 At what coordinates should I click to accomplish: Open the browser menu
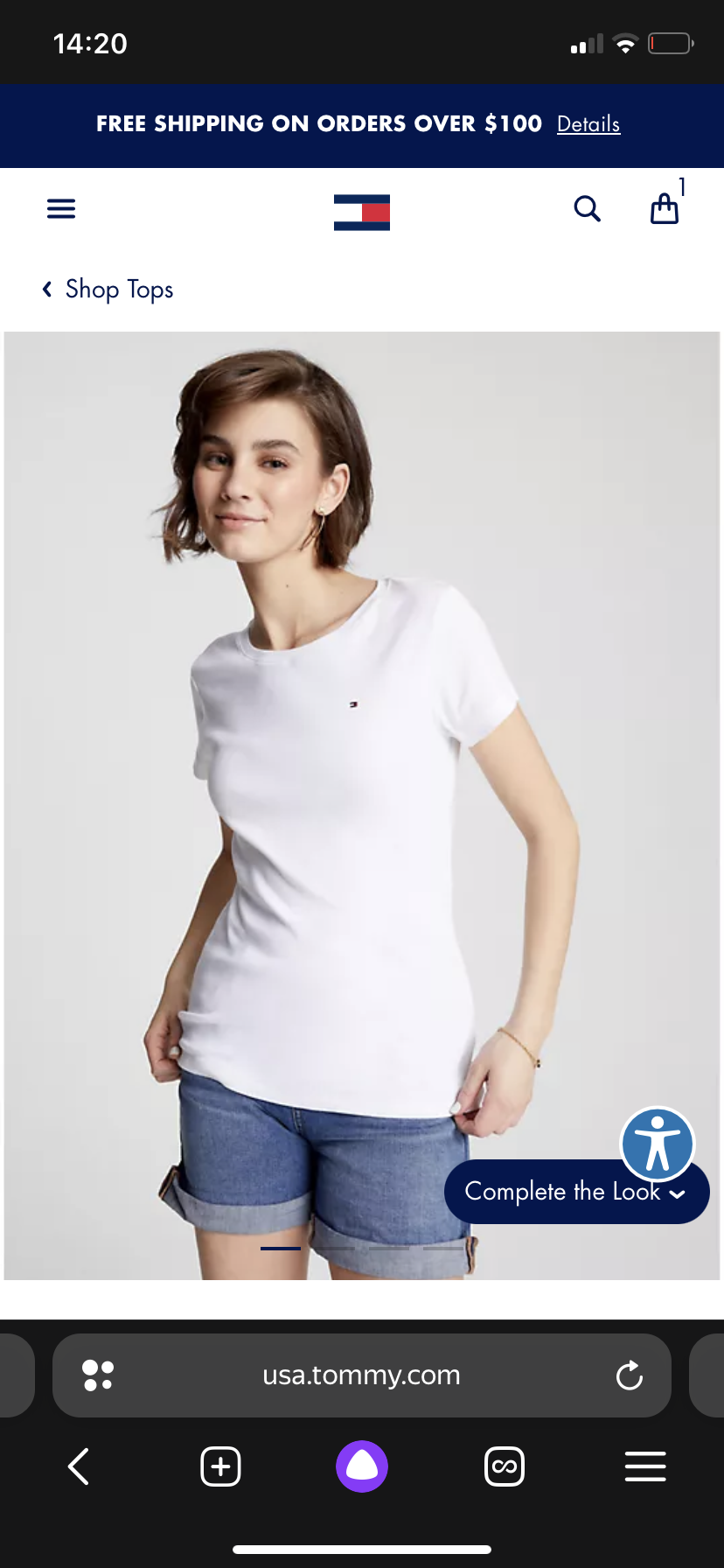point(645,1466)
